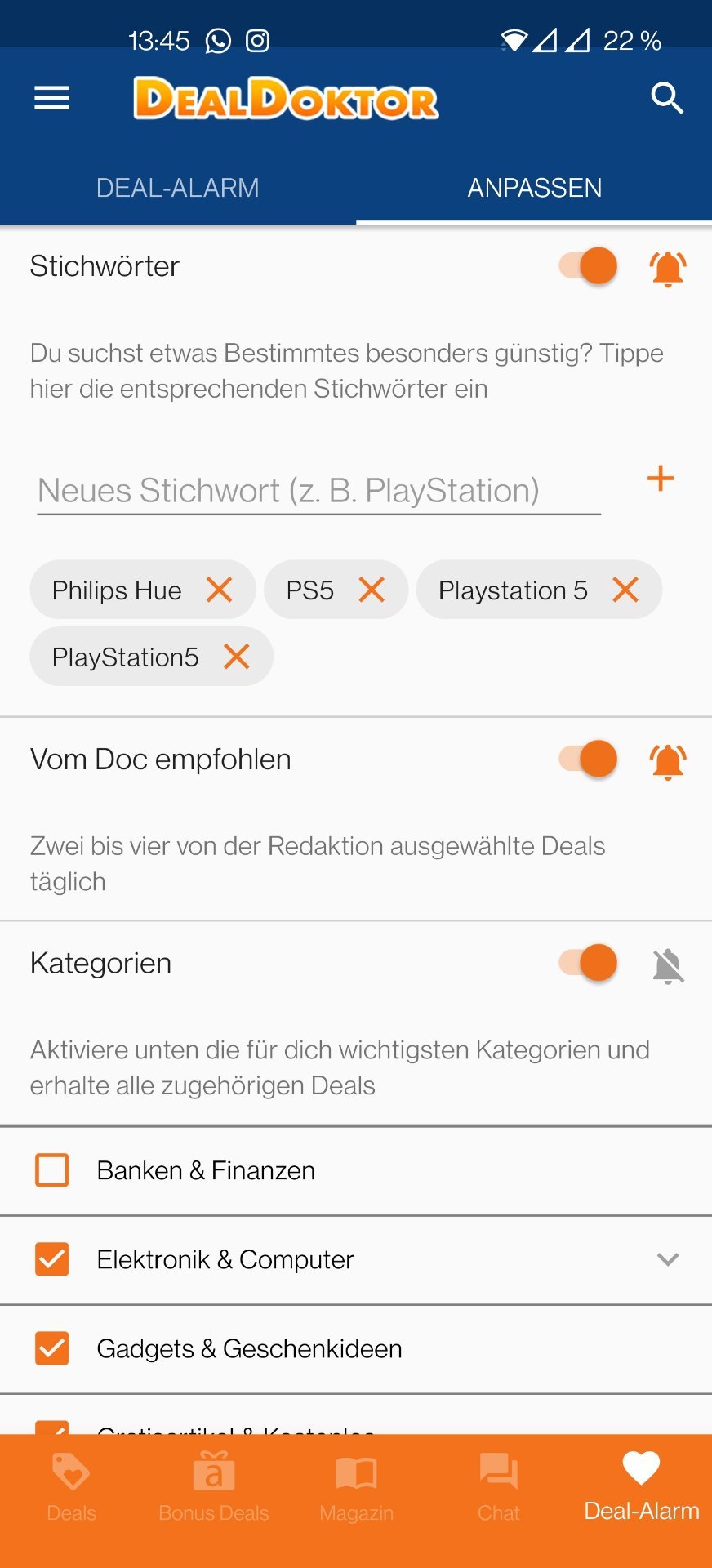Viewport: 712px width, 1568px height.
Task: Open the search magnifier
Action: (x=666, y=98)
